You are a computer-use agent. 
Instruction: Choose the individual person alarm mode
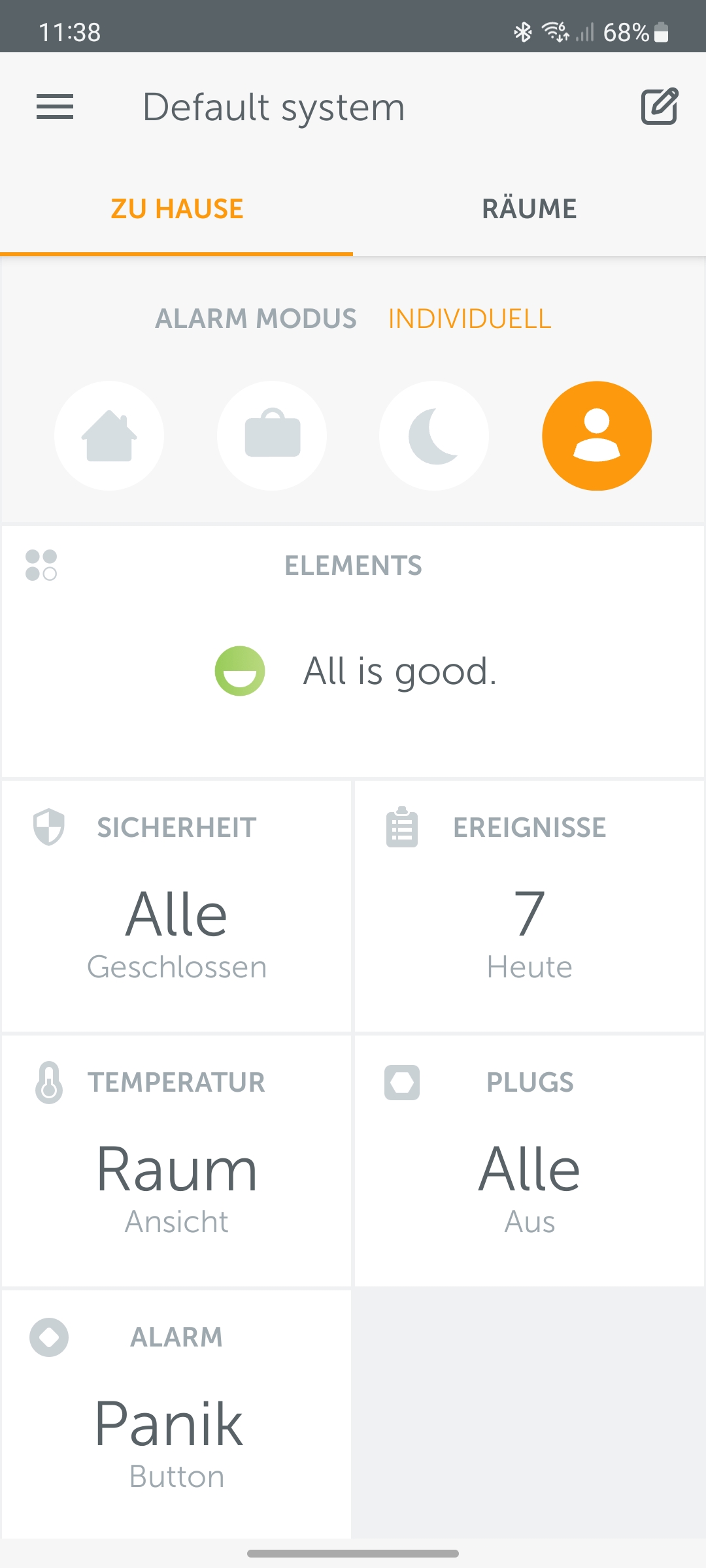(x=596, y=436)
